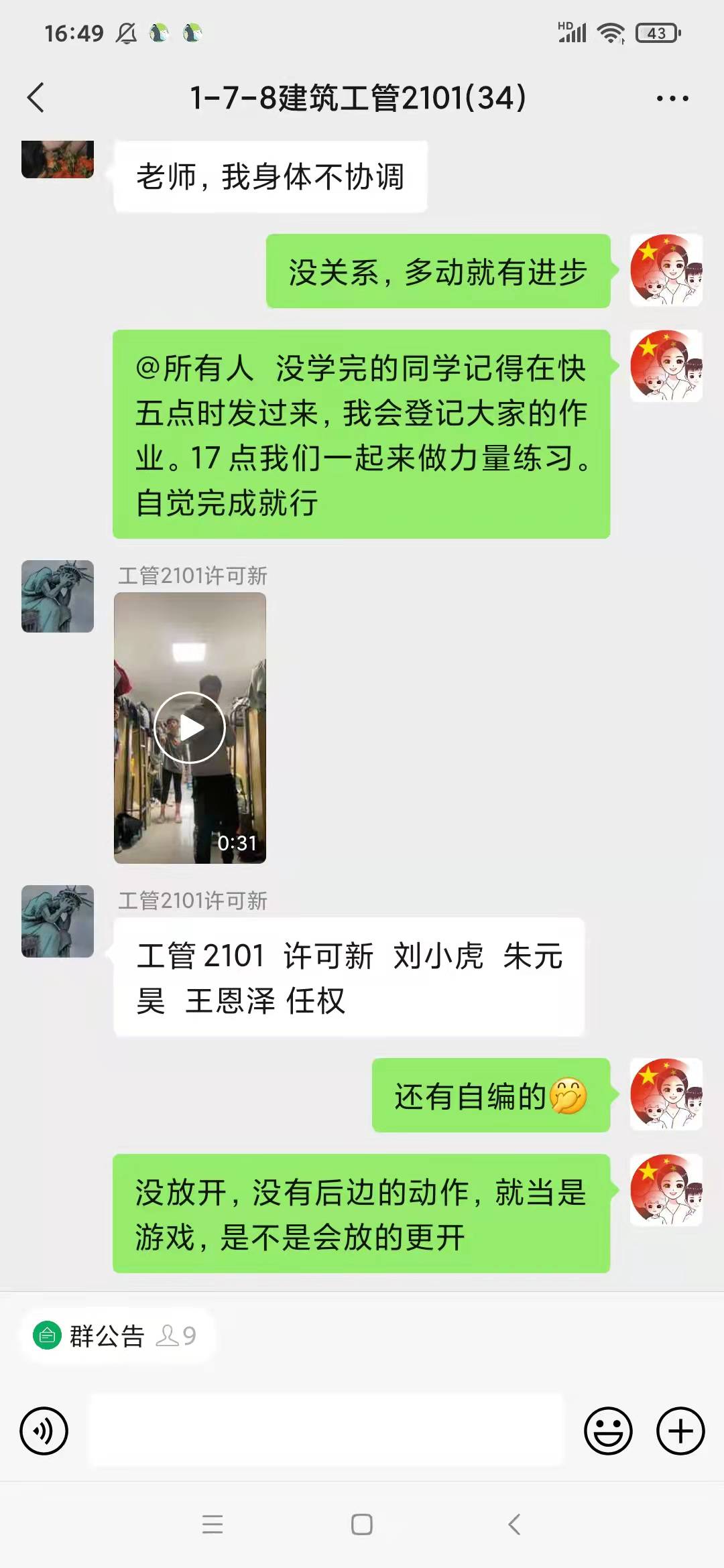Open the chat's three-dot menu
This screenshot has height=1568, width=724.
click(672, 99)
